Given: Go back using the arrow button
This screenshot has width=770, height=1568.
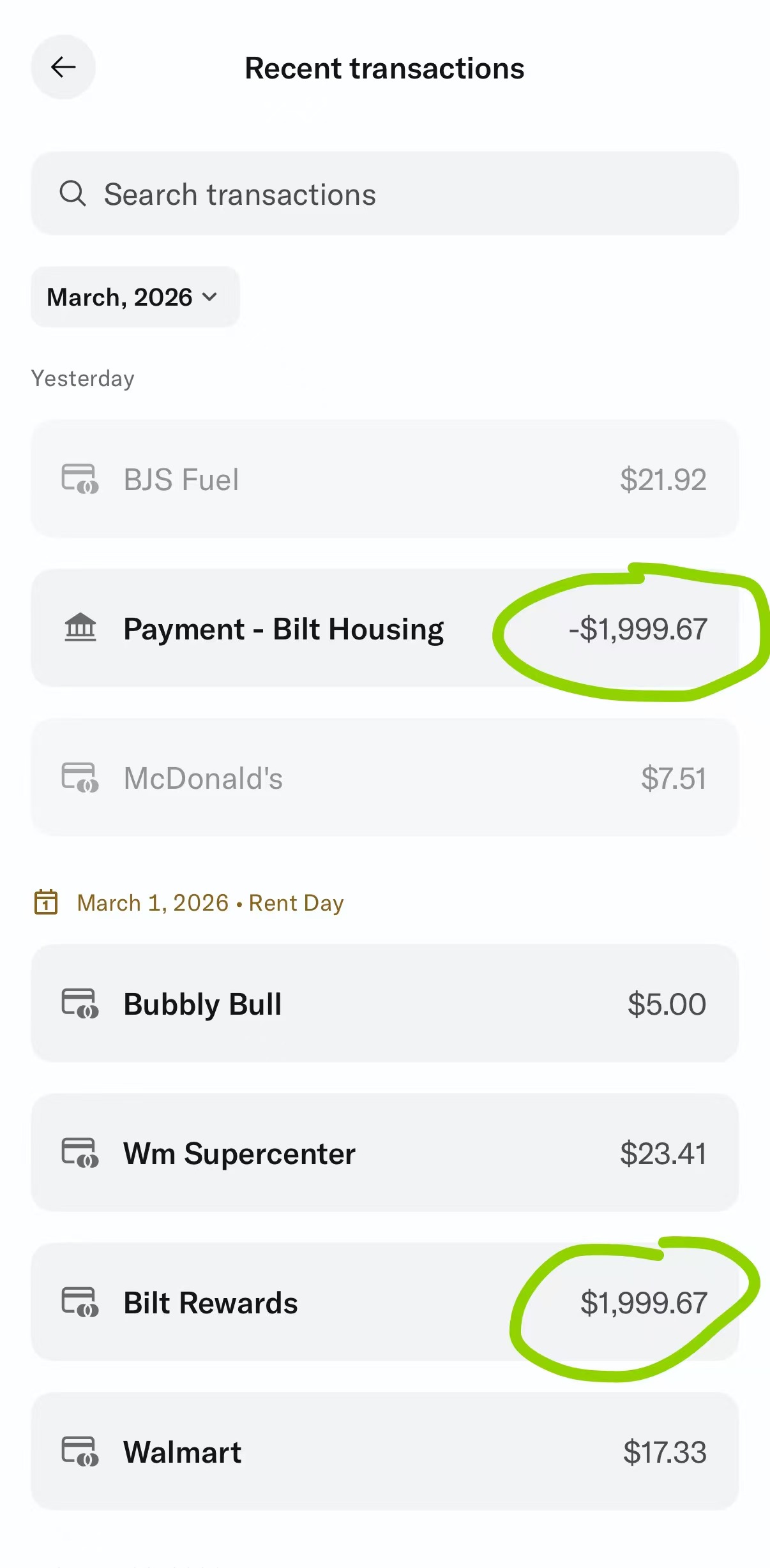Looking at the screenshot, I should [x=63, y=67].
